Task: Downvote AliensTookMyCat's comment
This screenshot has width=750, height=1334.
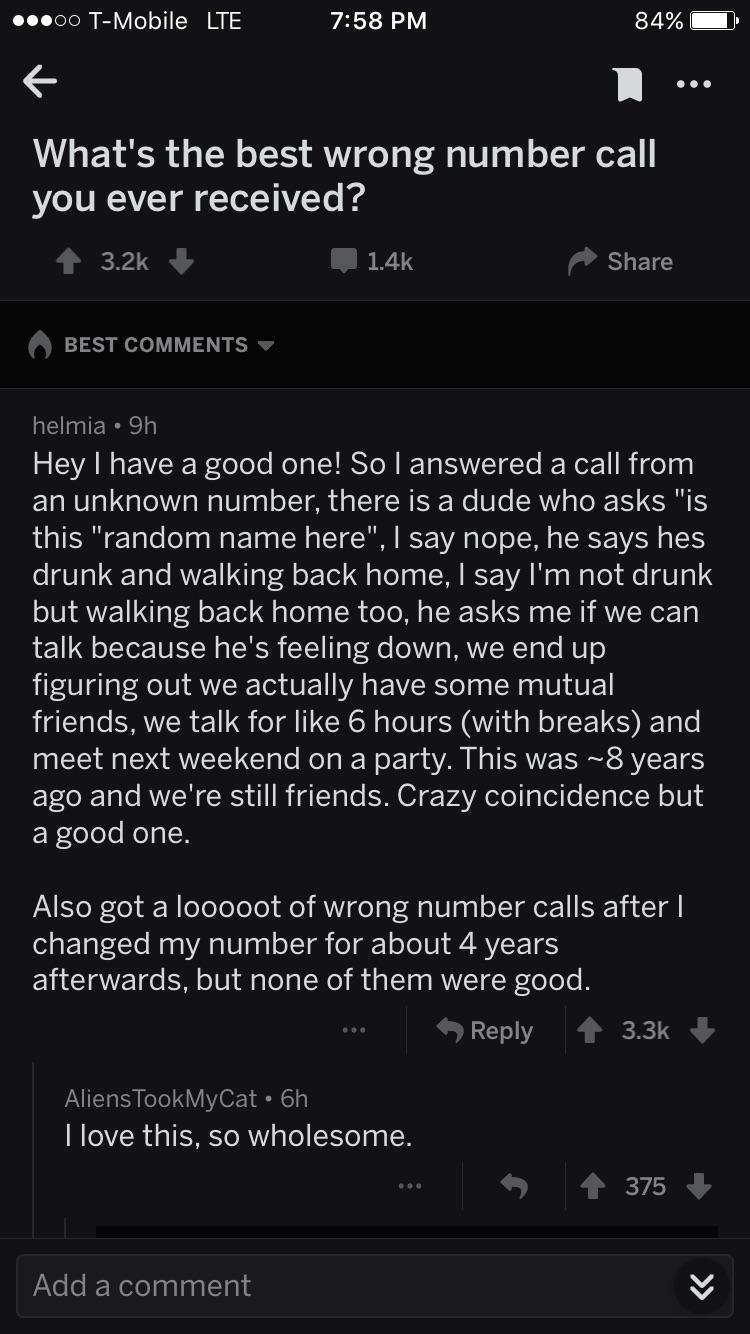Action: [699, 1186]
